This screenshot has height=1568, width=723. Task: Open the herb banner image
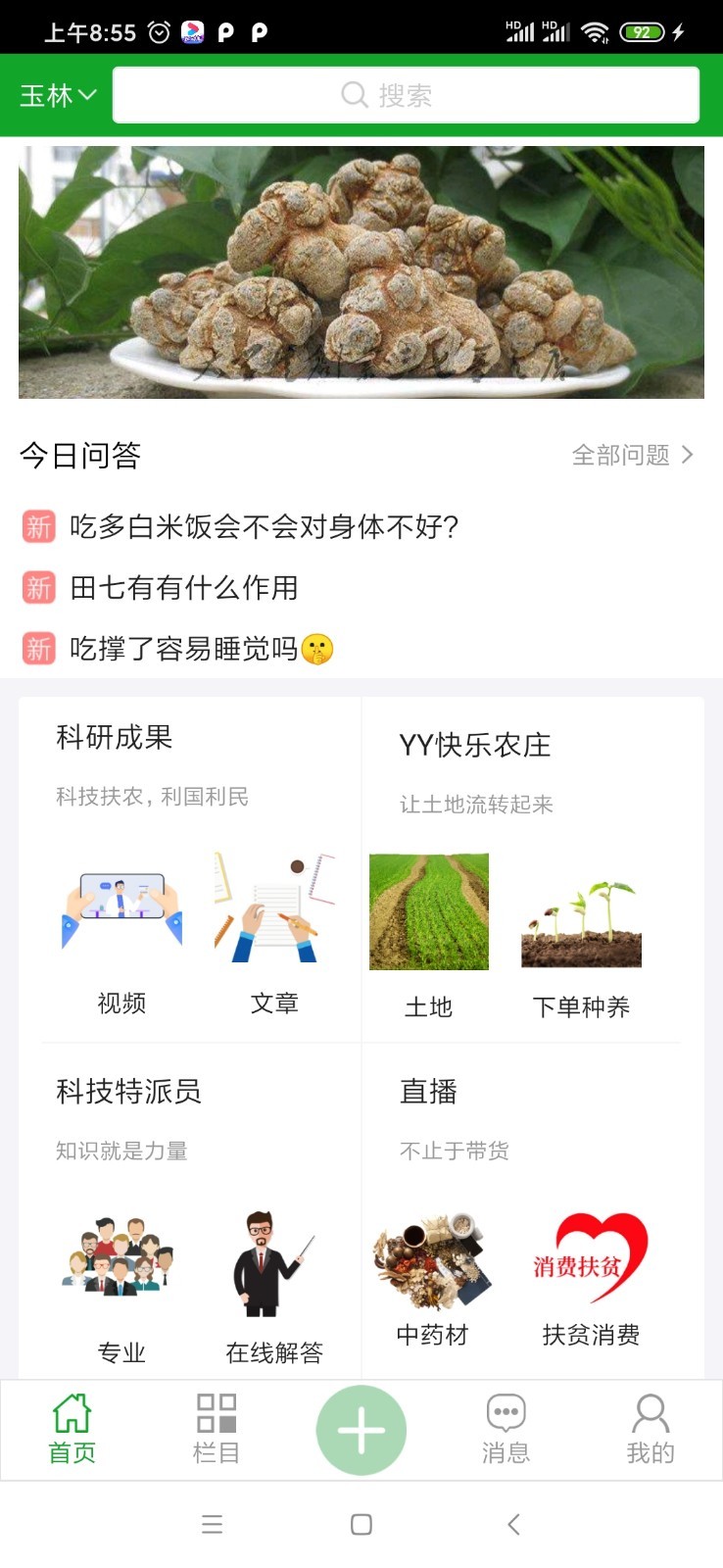point(361,272)
